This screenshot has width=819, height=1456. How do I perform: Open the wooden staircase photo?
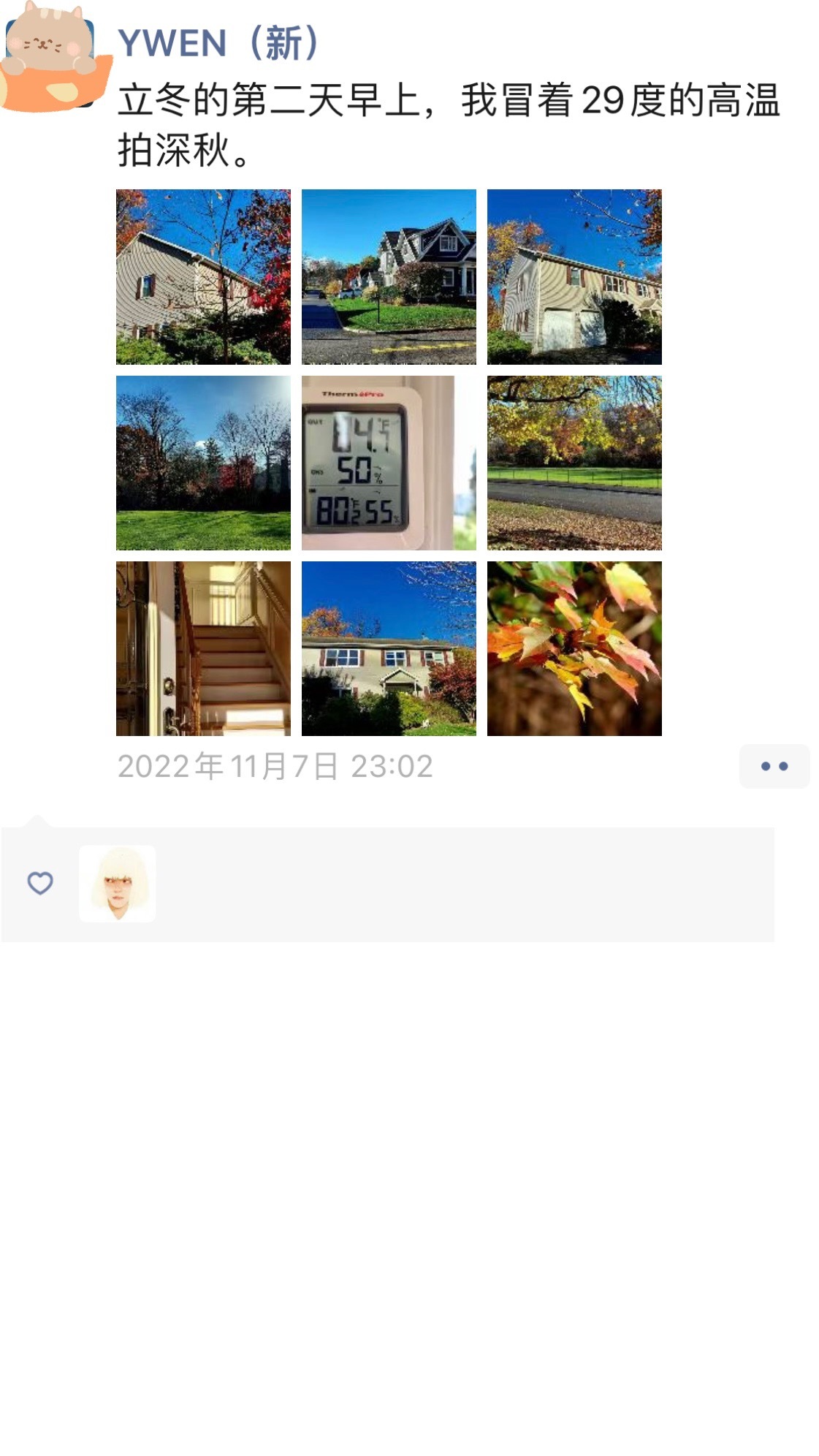tap(203, 648)
